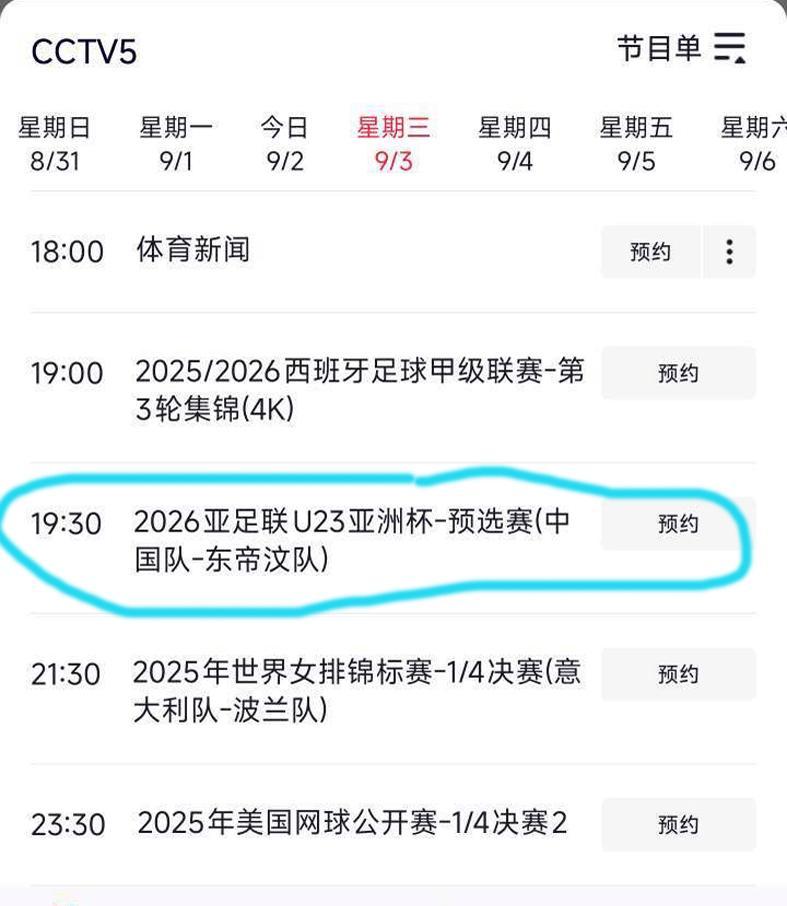Open the hamburger icon at top right
Image resolution: width=787 pixels, height=906 pixels.
730,48
